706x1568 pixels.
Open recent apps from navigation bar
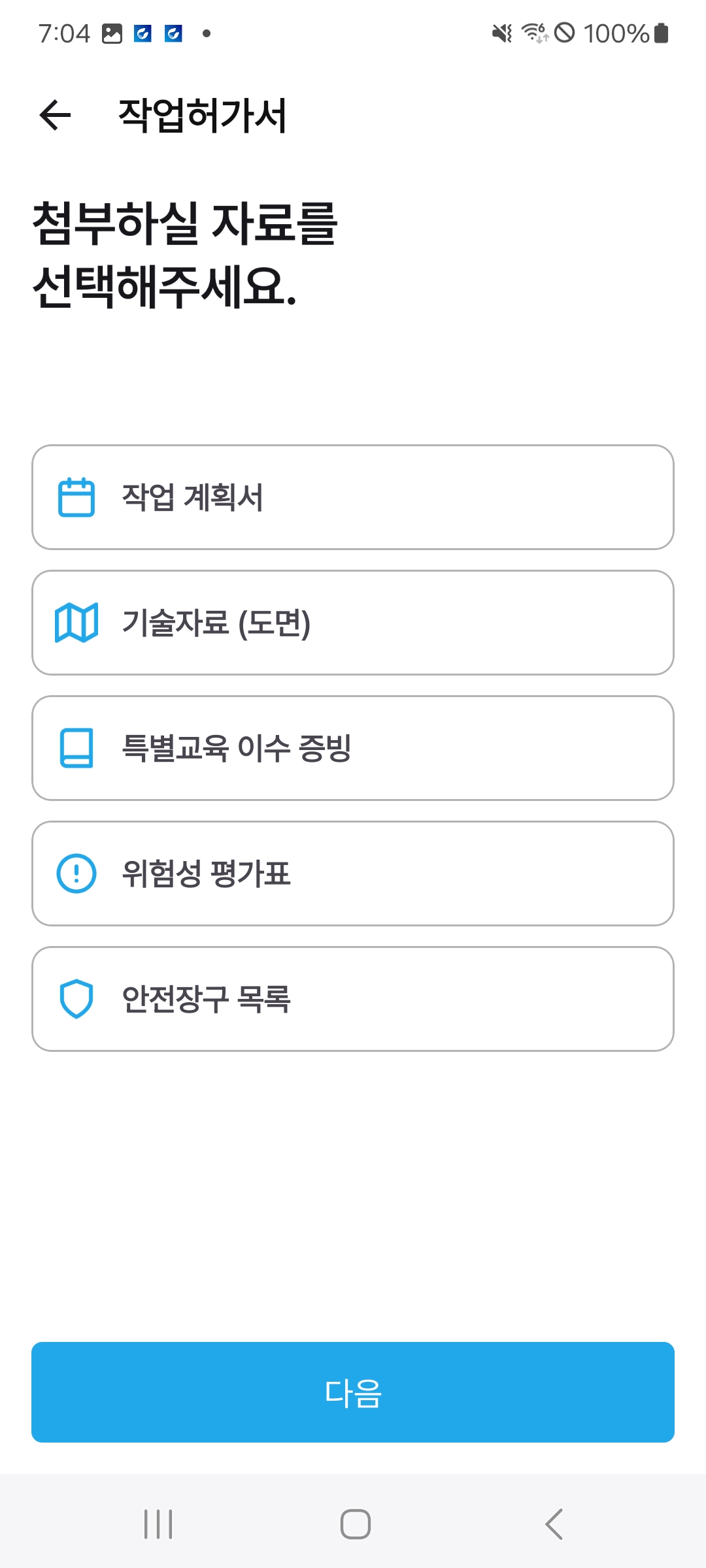pyautogui.click(x=158, y=1524)
